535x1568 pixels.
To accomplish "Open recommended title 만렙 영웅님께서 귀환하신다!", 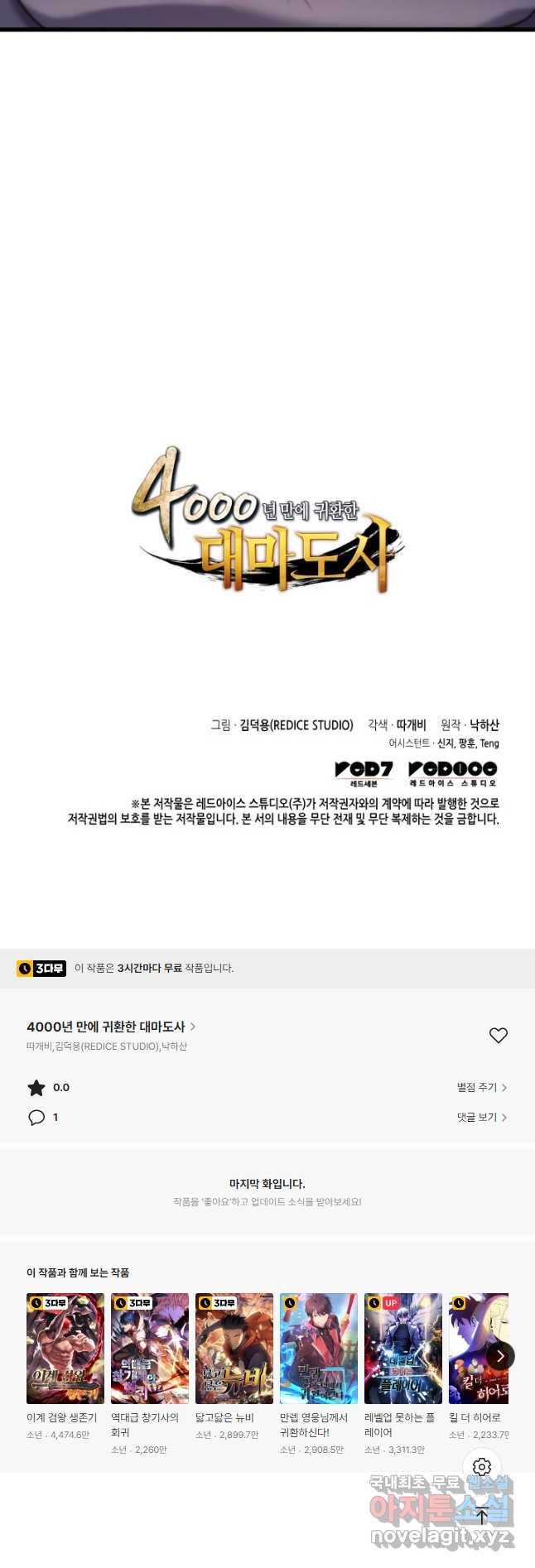I will click(319, 1349).
